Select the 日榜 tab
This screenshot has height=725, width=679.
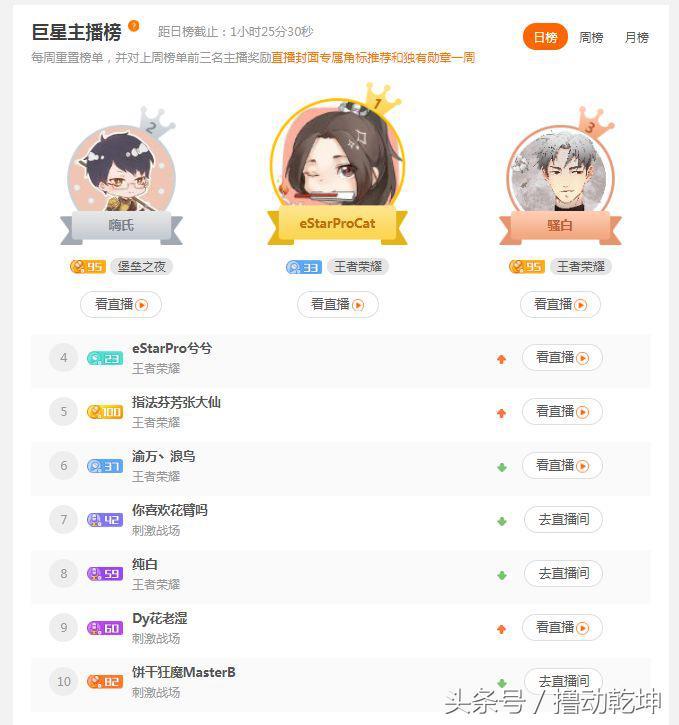(x=545, y=38)
